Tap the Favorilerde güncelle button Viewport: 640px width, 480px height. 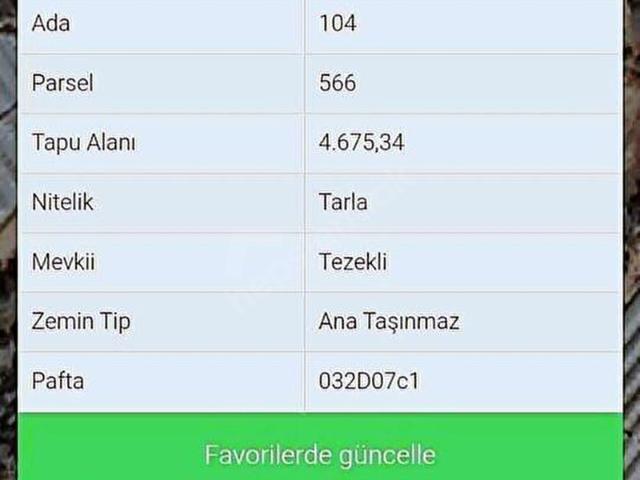pyautogui.click(x=320, y=454)
